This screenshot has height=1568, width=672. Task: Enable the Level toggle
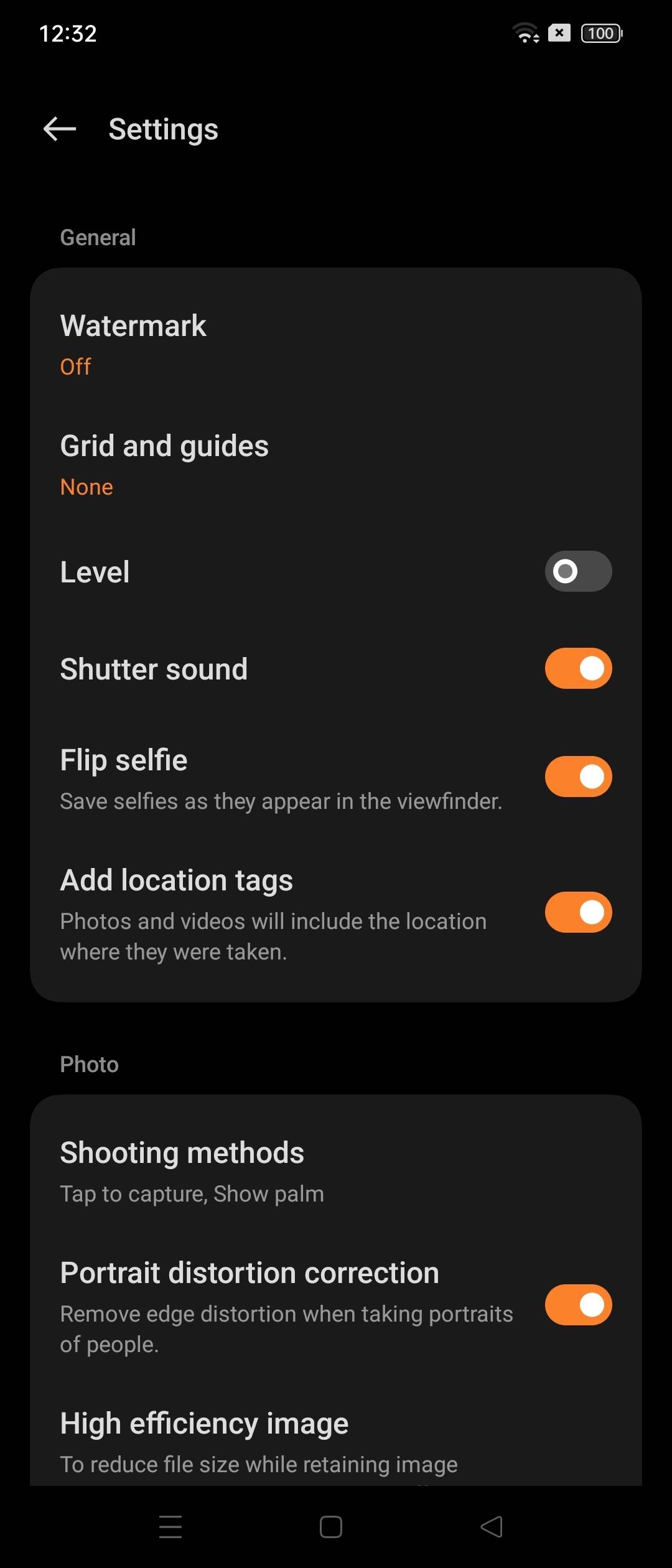click(x=578, y=571)
